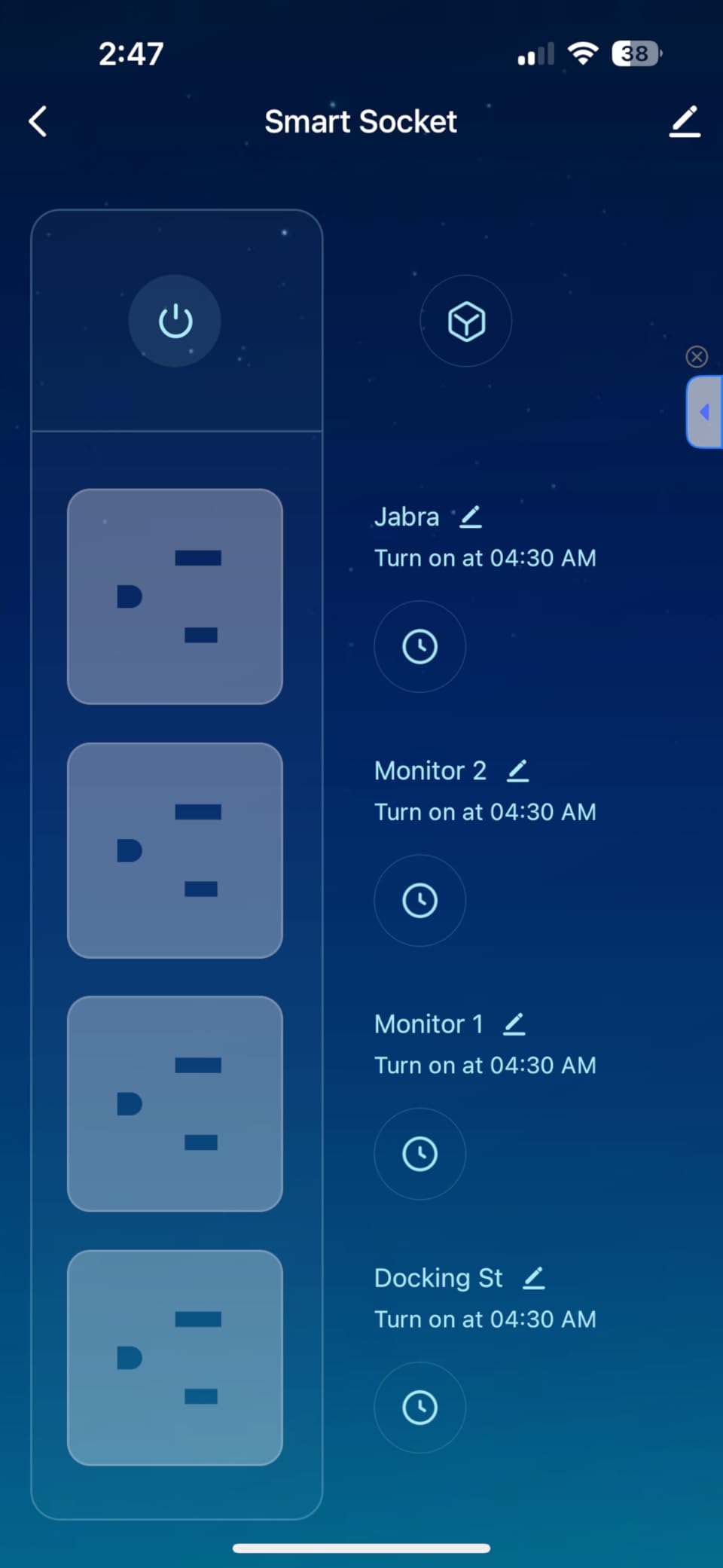Open the schedule timer for Jabra
The image size is (723, 1568).
(419, 646)
